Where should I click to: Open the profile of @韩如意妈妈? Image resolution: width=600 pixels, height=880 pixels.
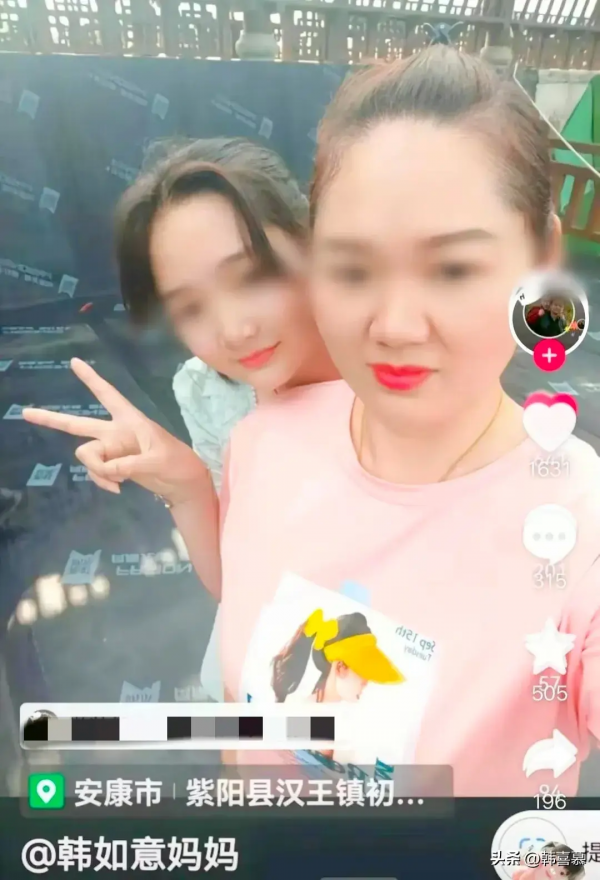(x=130, y=853)
